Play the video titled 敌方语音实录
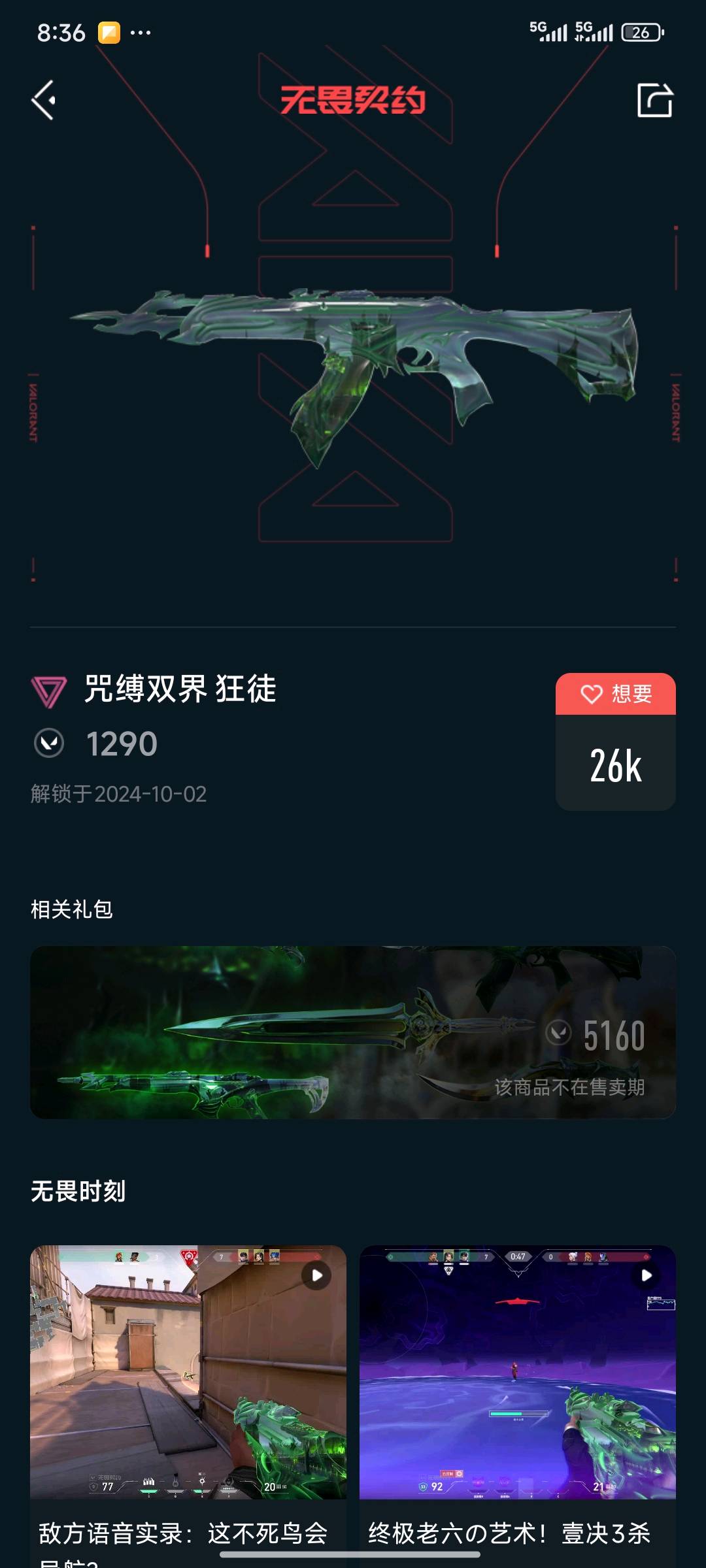706x1568 pixels. tap(188, 1371)
